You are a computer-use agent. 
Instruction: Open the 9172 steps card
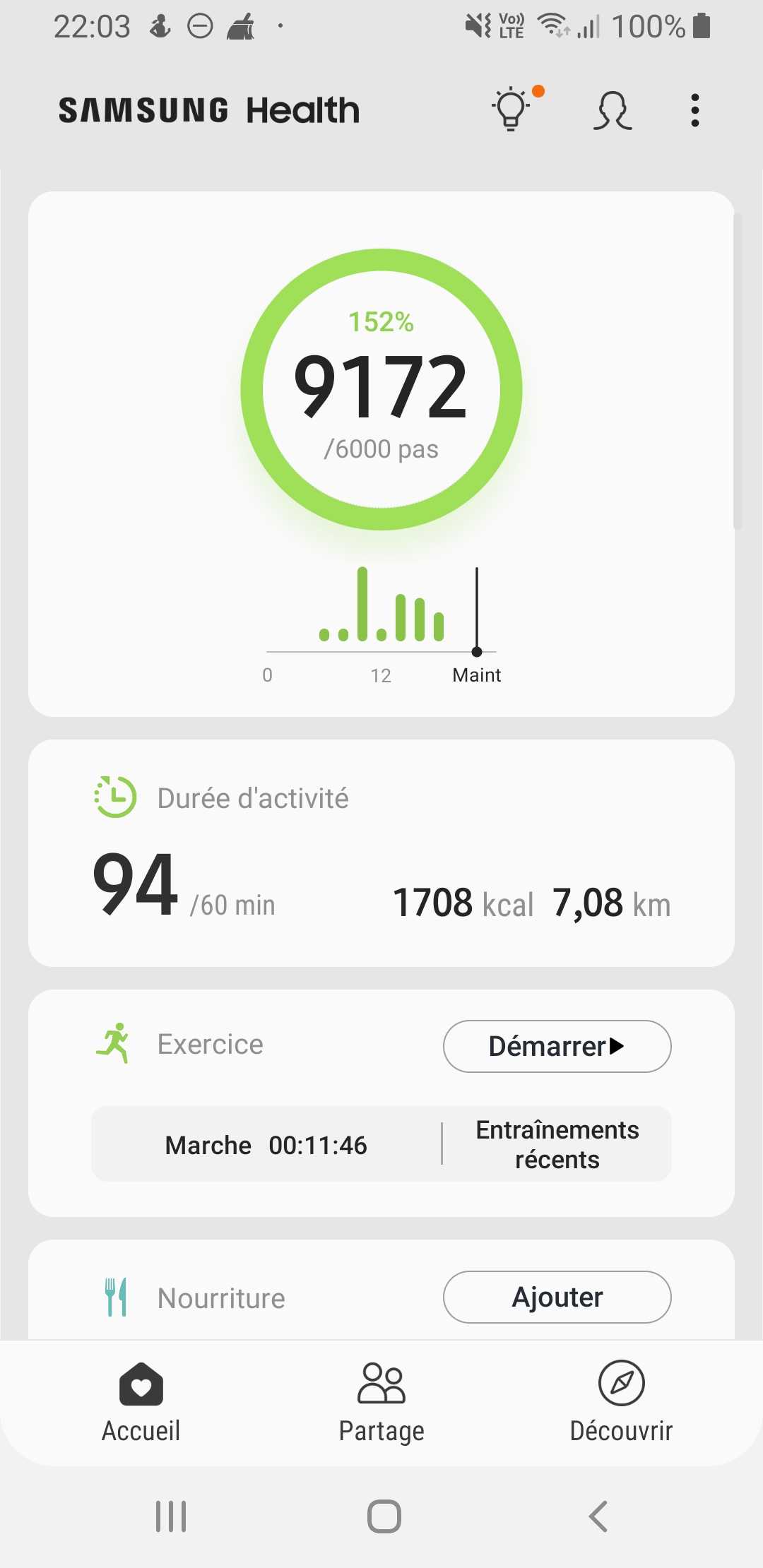click(x=381, y=453)
